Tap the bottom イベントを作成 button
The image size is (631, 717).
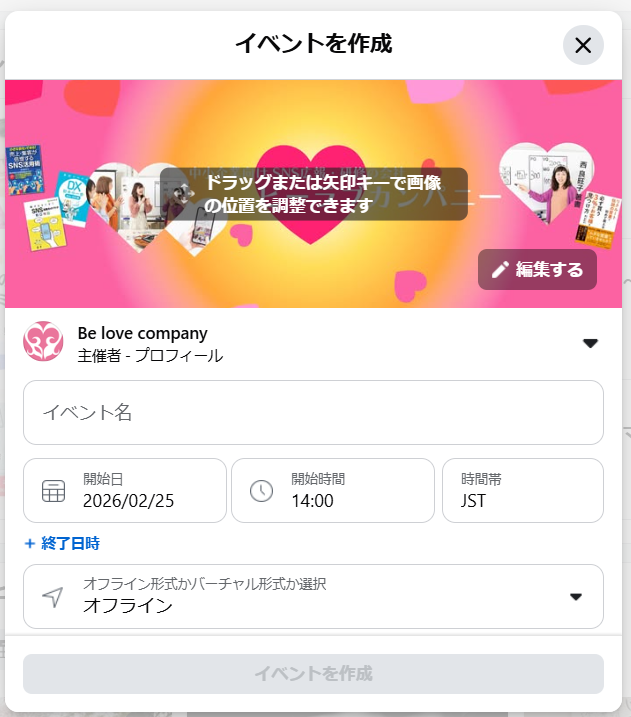click(x=313, y=673)
